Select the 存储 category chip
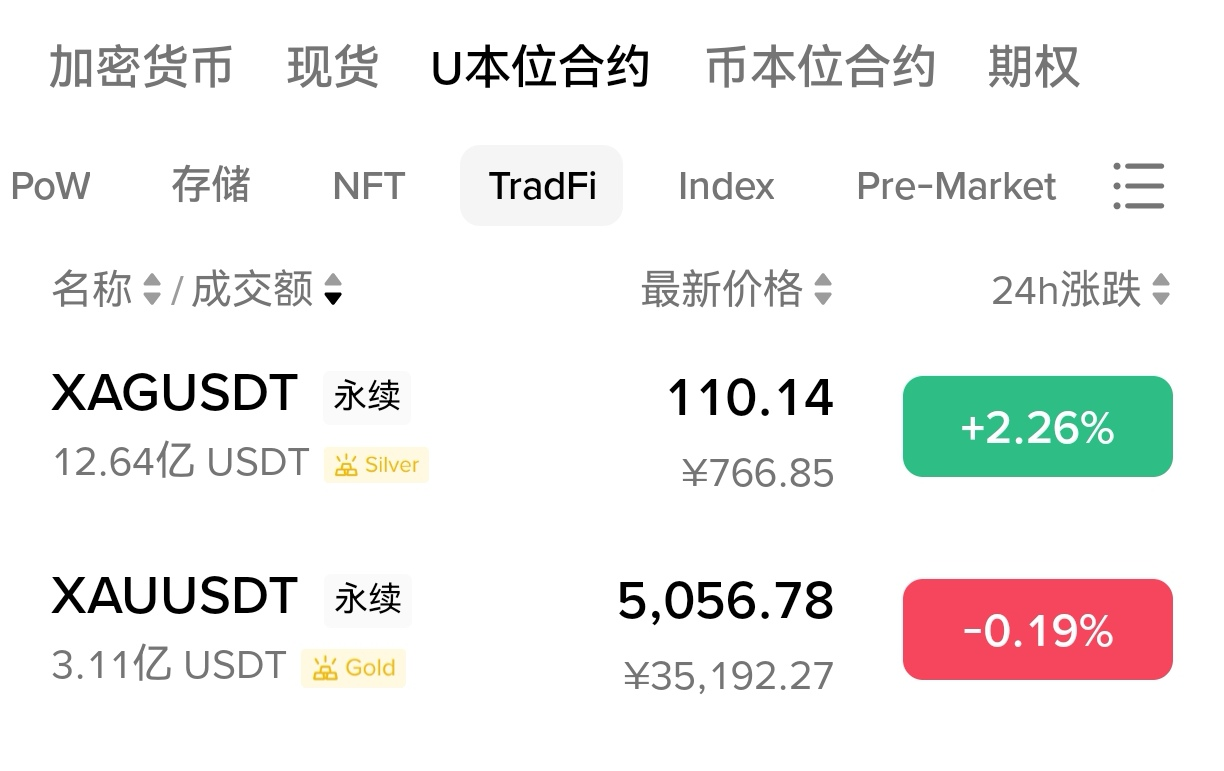1224x771 pixels. coord(211,186)
